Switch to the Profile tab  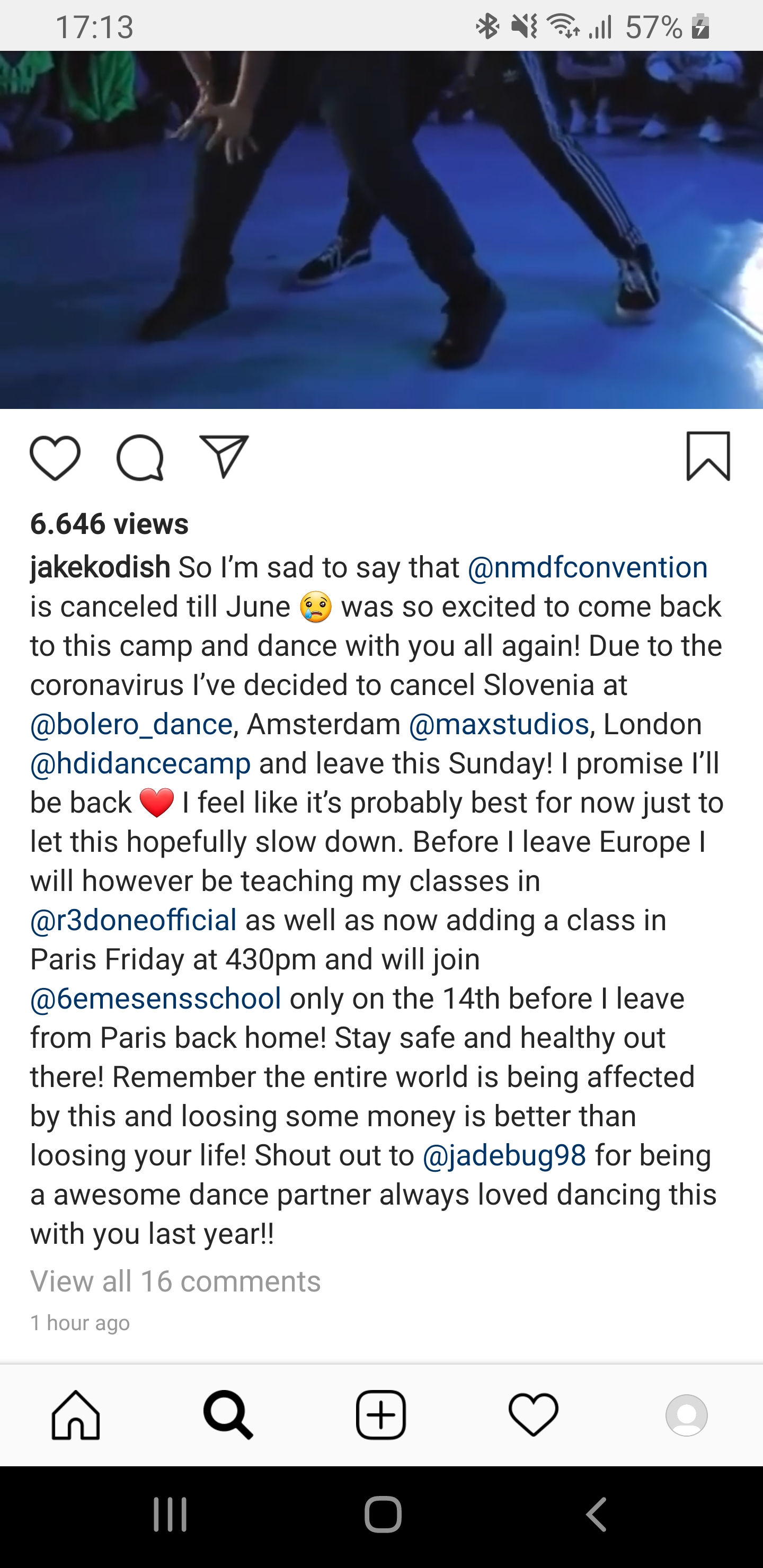[x=686, y=1414]
